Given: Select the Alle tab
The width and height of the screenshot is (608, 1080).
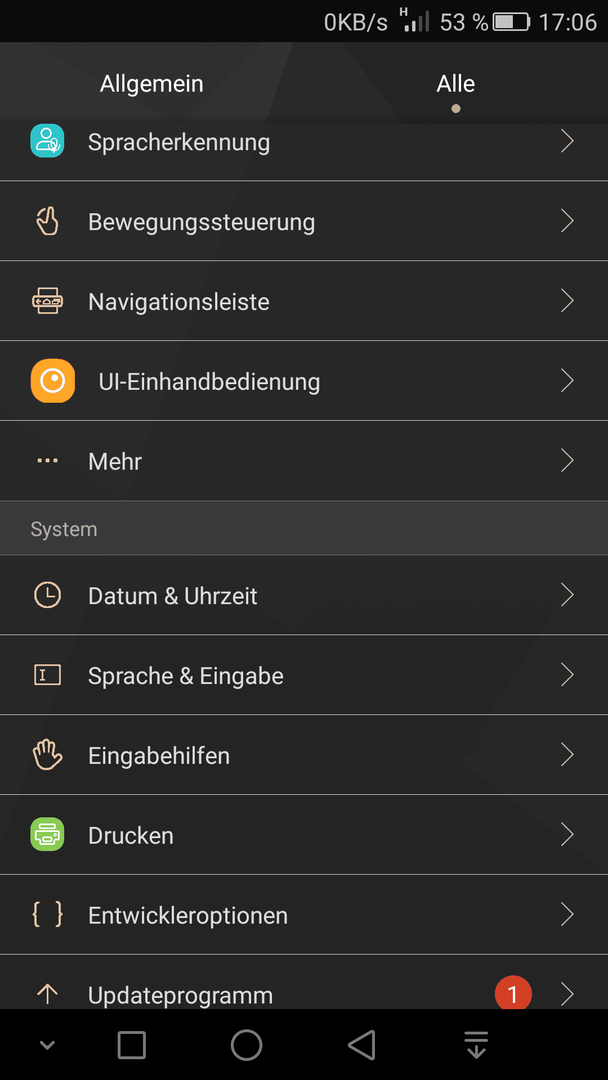Looking at the screenshot, I should click(x=455, y=84).
